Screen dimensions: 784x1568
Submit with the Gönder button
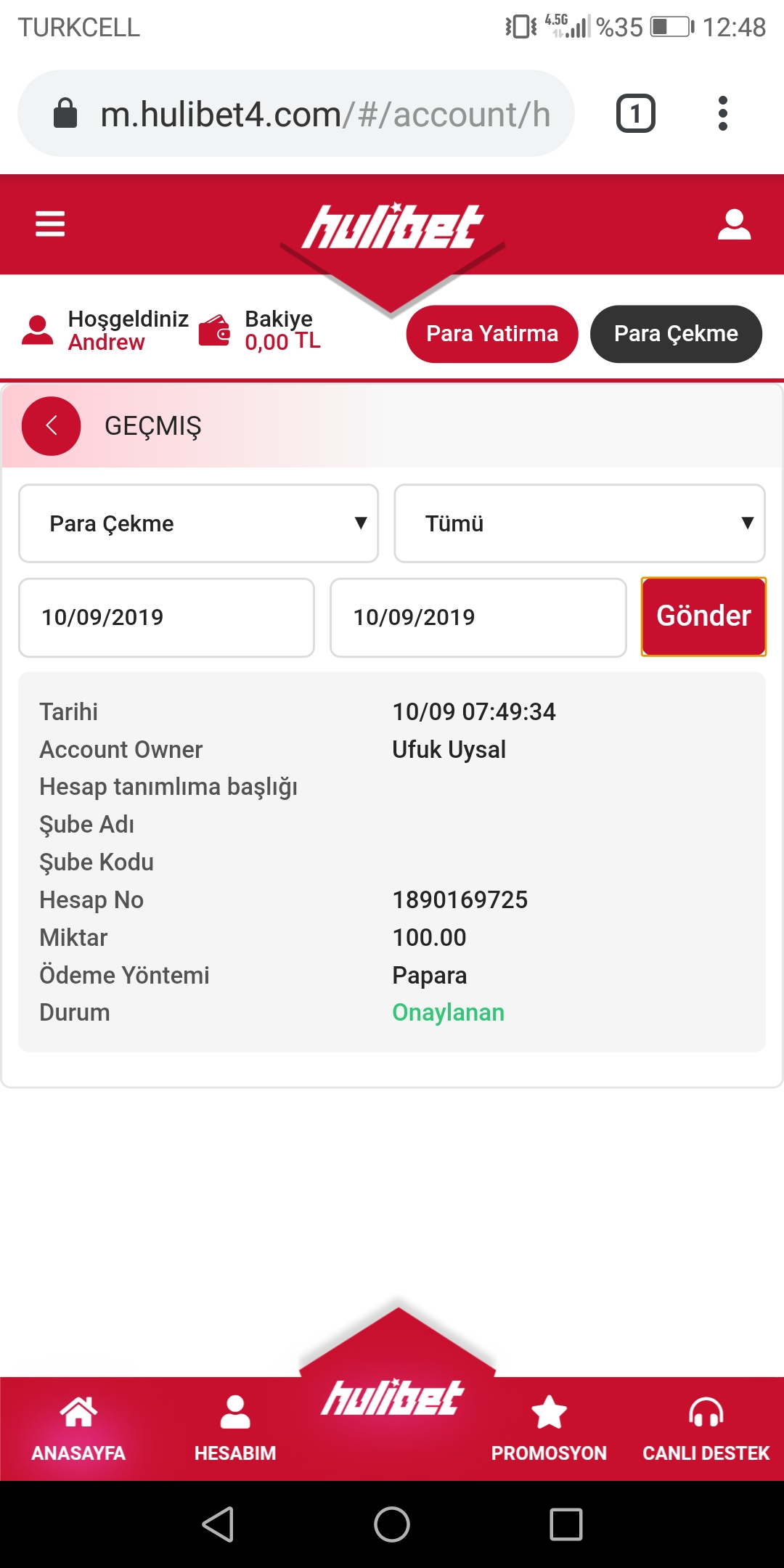(x=703, y=616)
